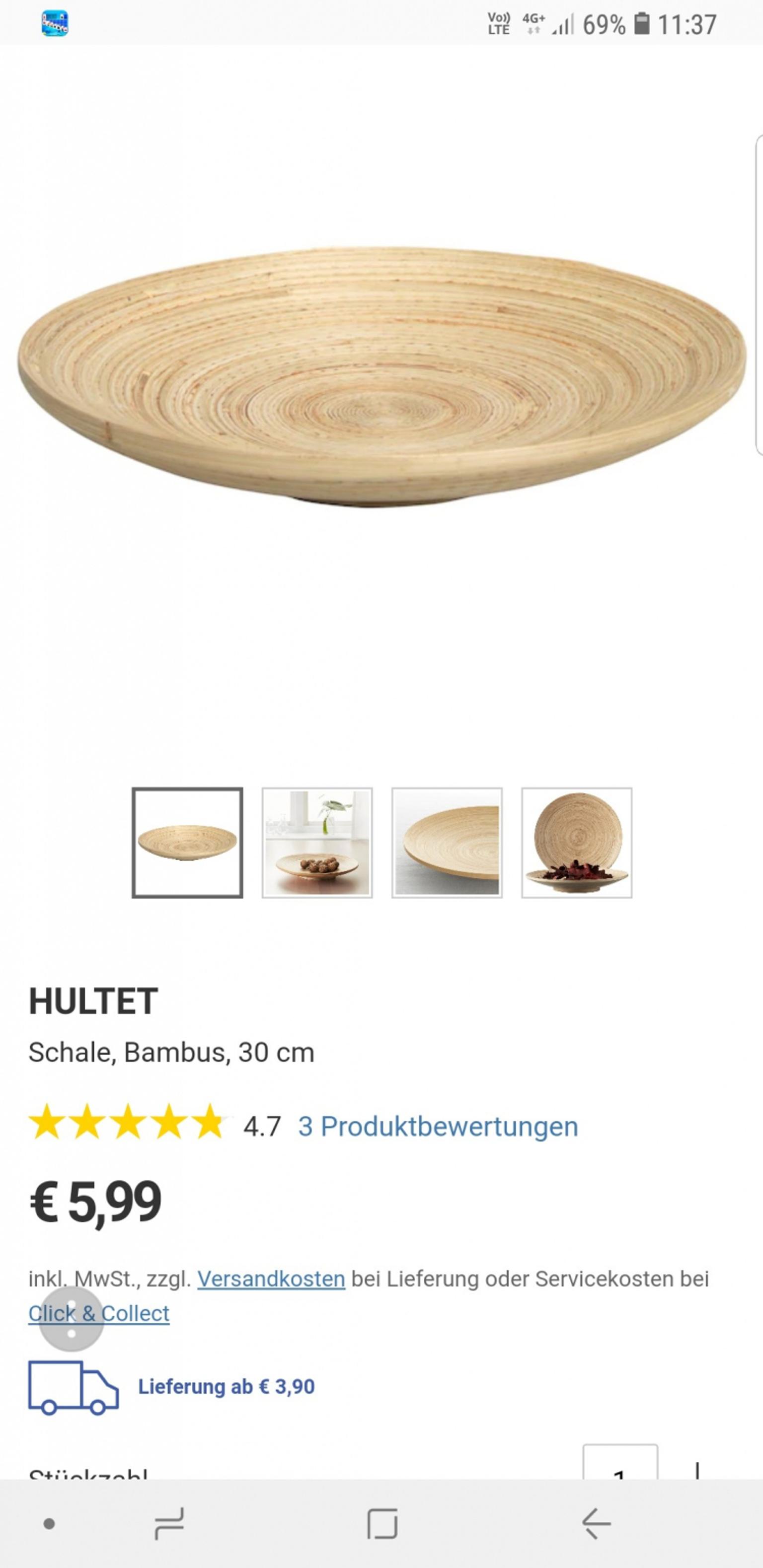Open close-up side view thumbnail
The width and height of the screenshot is (763, 1568).
[447, 843]
